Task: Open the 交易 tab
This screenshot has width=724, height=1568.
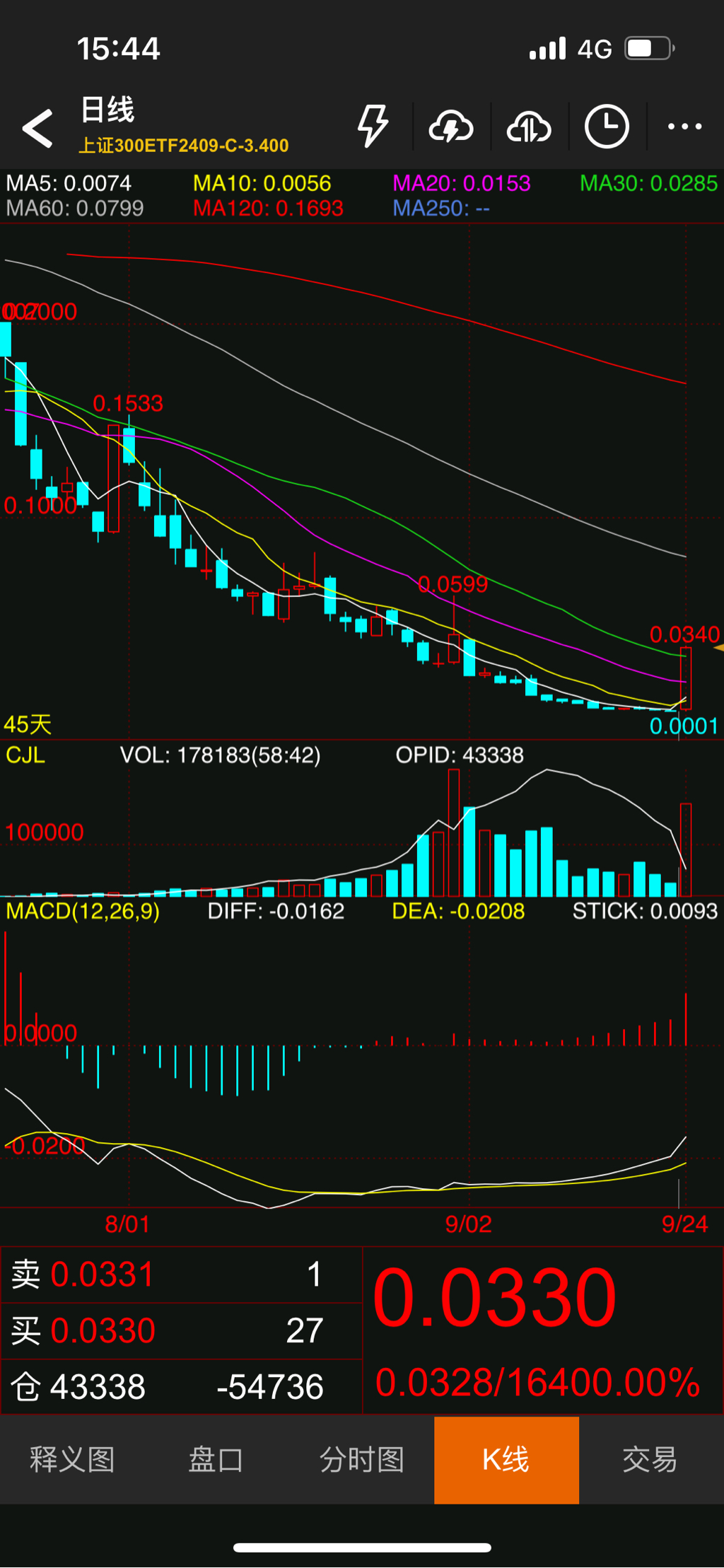Action: [x=650, y=1459]
